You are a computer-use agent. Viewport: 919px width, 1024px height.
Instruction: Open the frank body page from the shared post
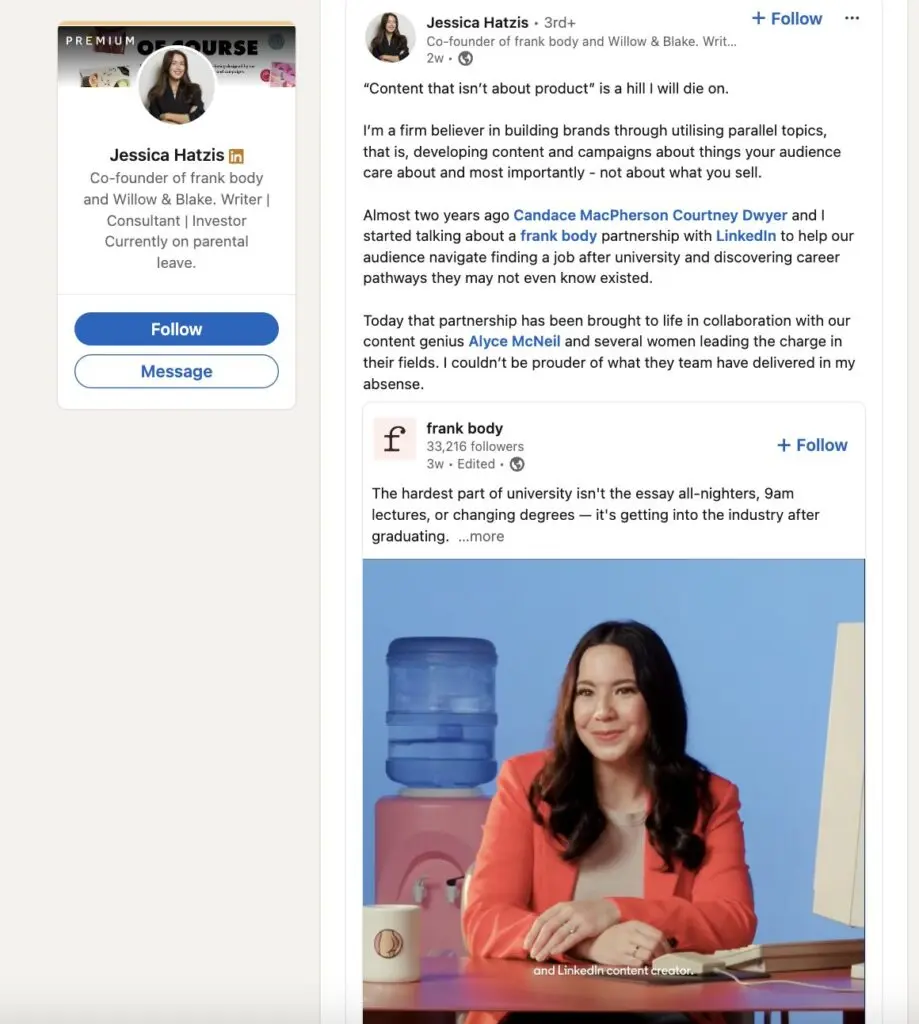[464, 428]
